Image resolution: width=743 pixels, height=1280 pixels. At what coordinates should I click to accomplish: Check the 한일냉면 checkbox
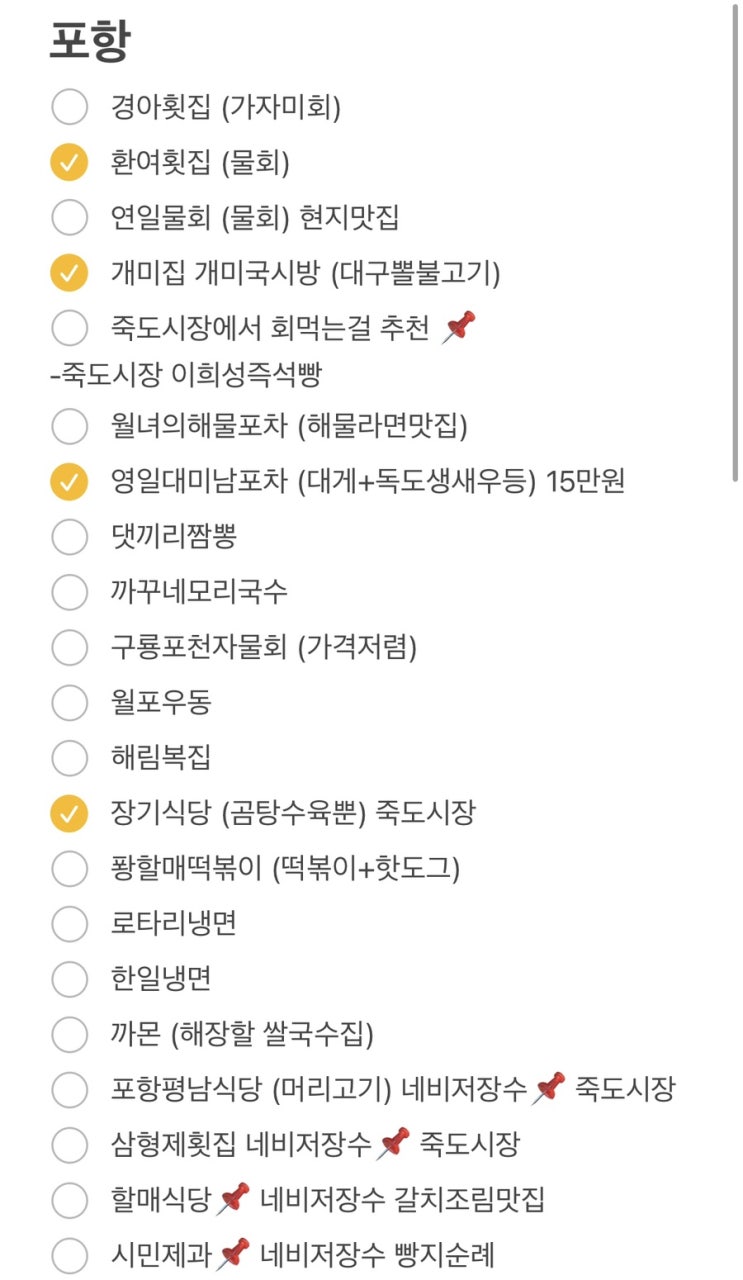69,979
